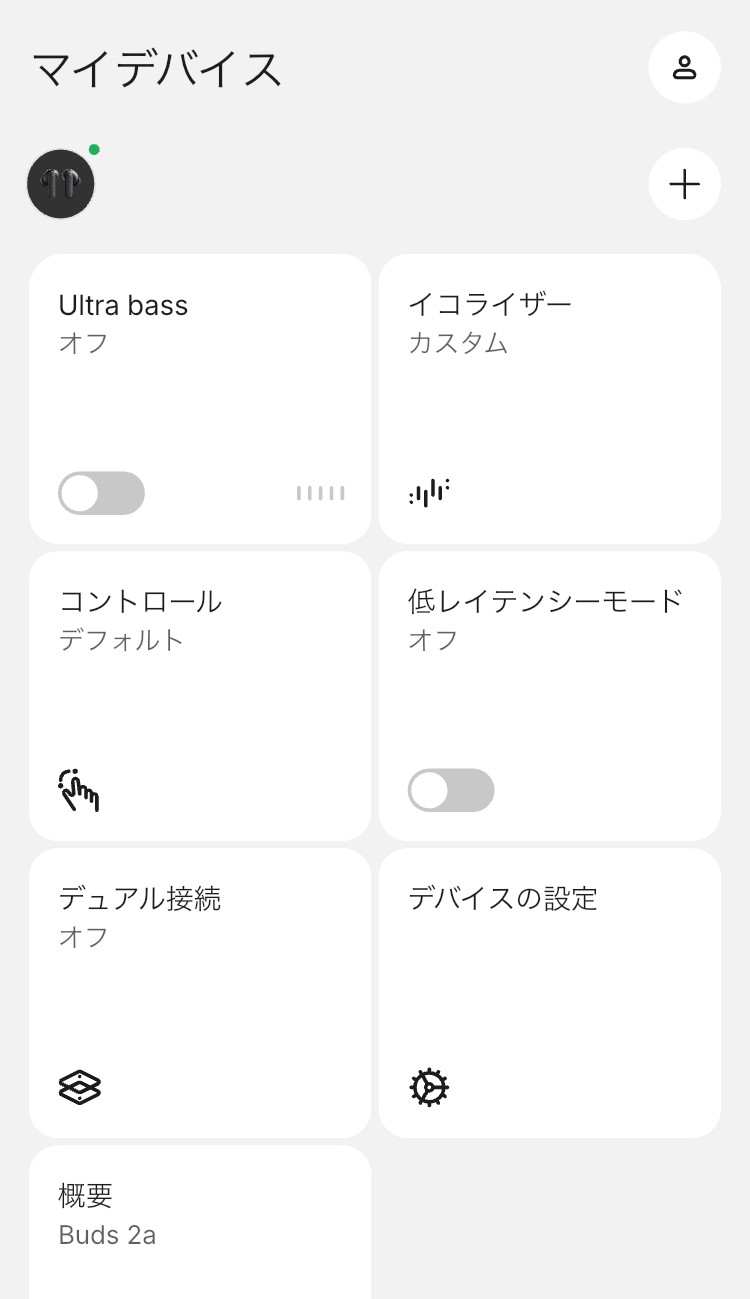Tap the Buds 2a label
Viewport: 750px width, 1299px height.
pyautogui.click(x=108, y=1235)
